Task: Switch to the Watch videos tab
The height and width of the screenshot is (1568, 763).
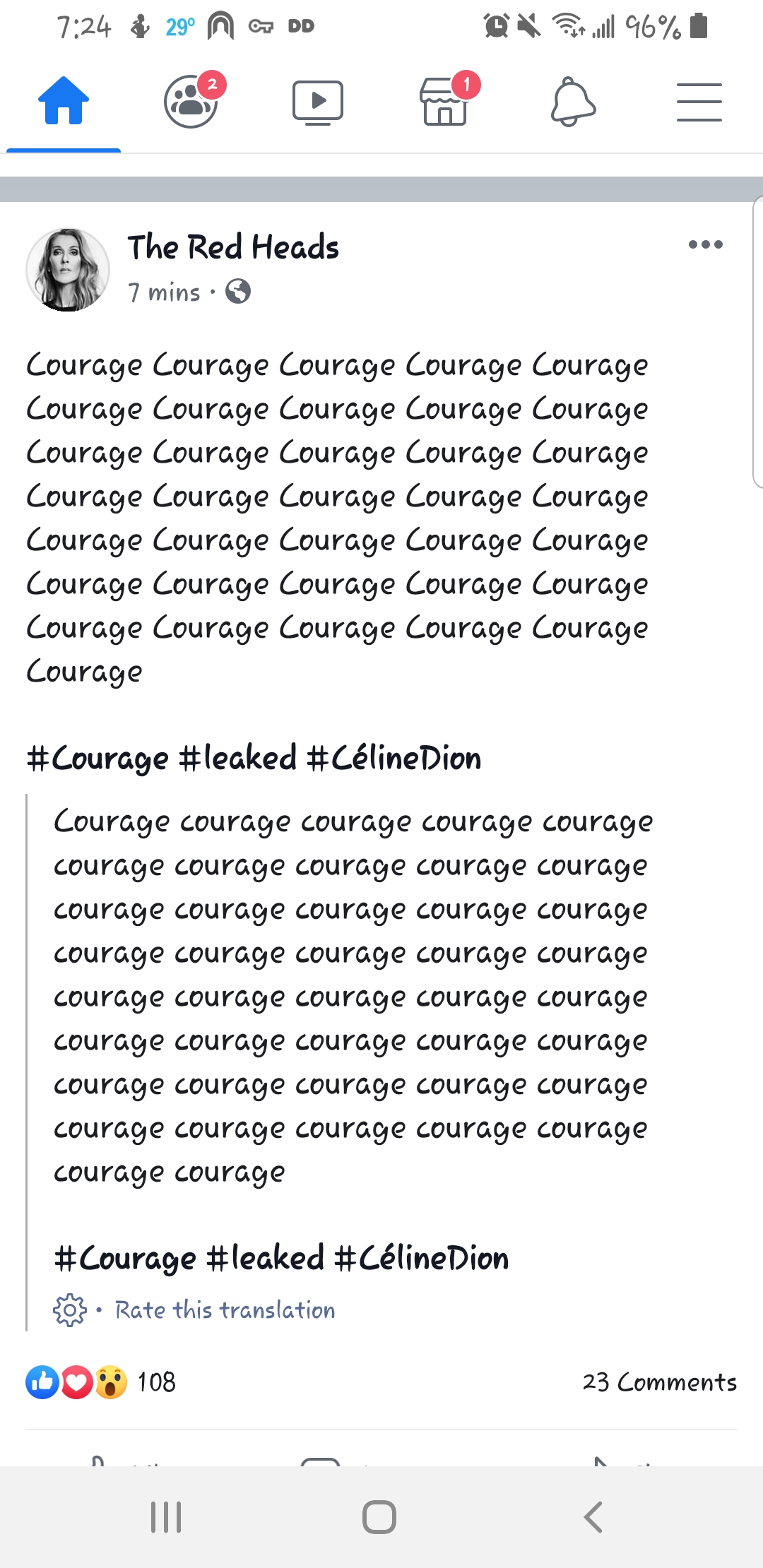Action: [318, 102]
